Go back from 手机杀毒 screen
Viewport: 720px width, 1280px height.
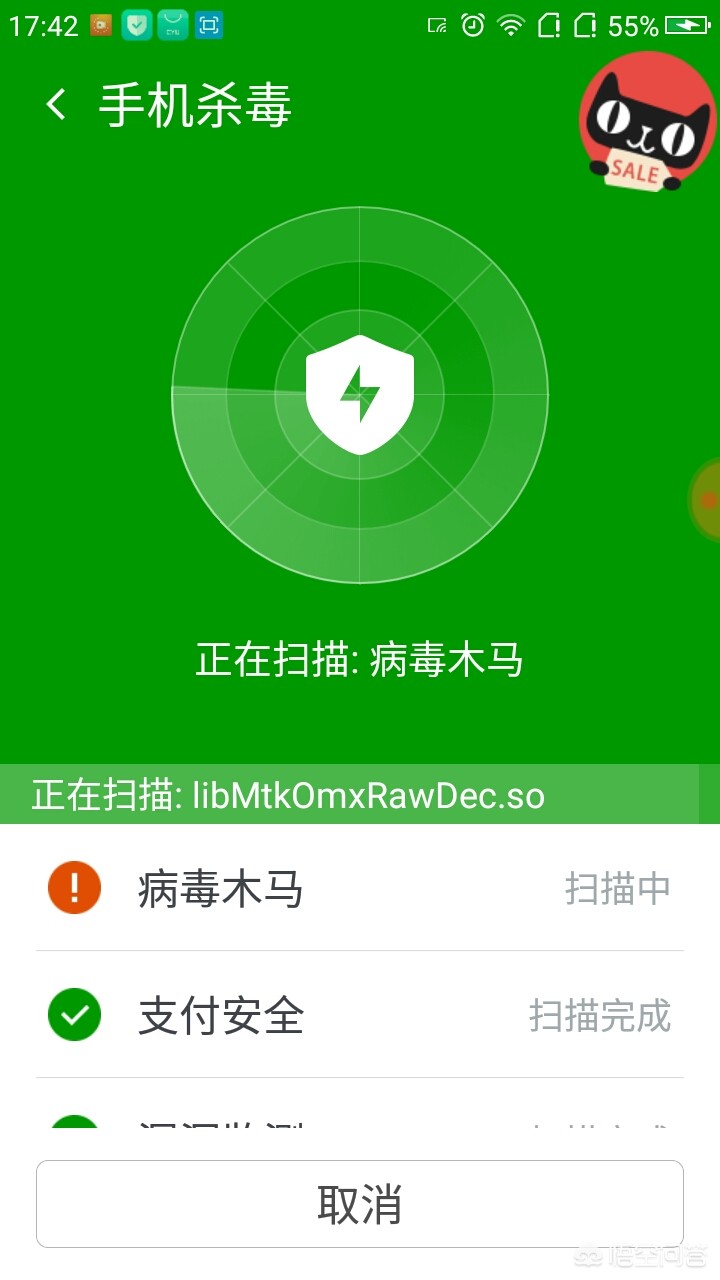point(56,104)
